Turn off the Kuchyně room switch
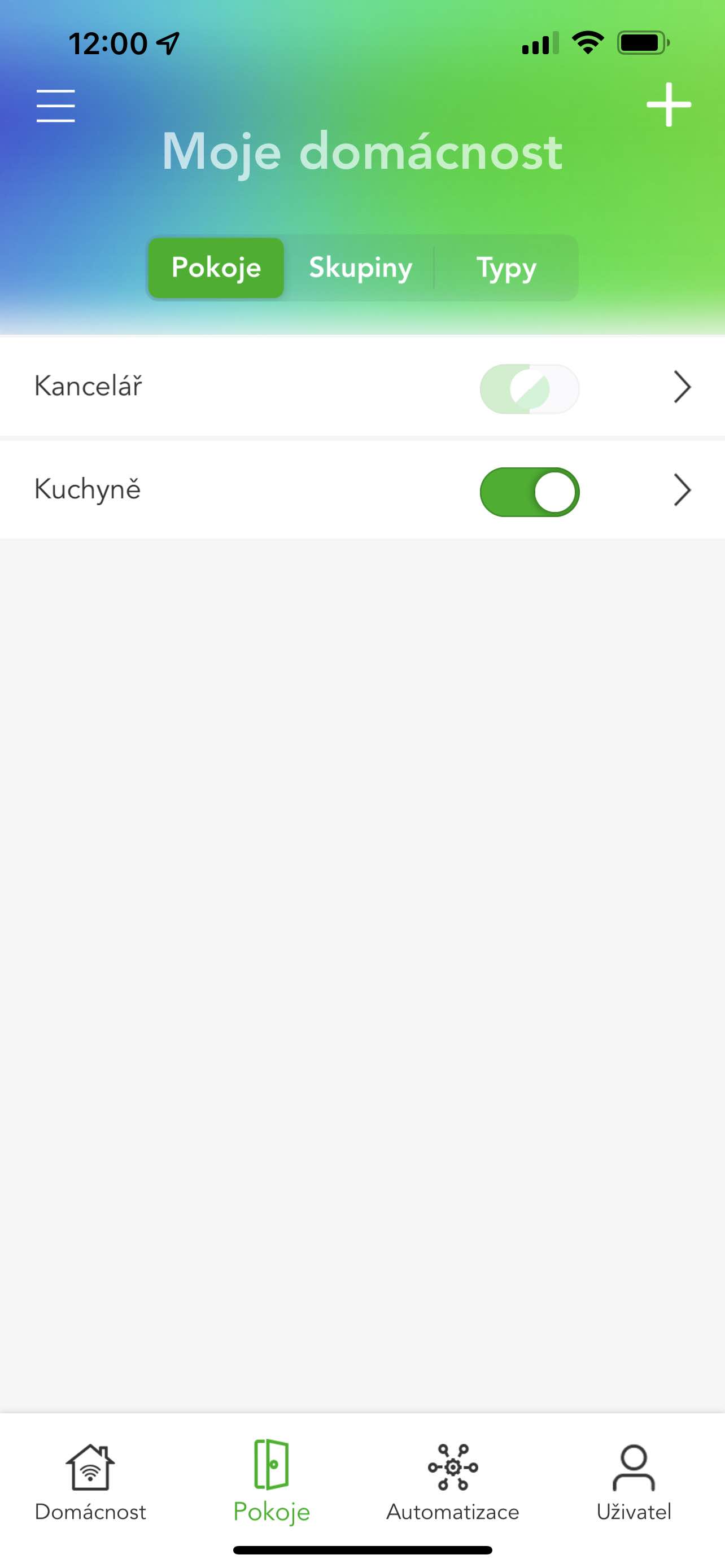 [x=529, y=492]
